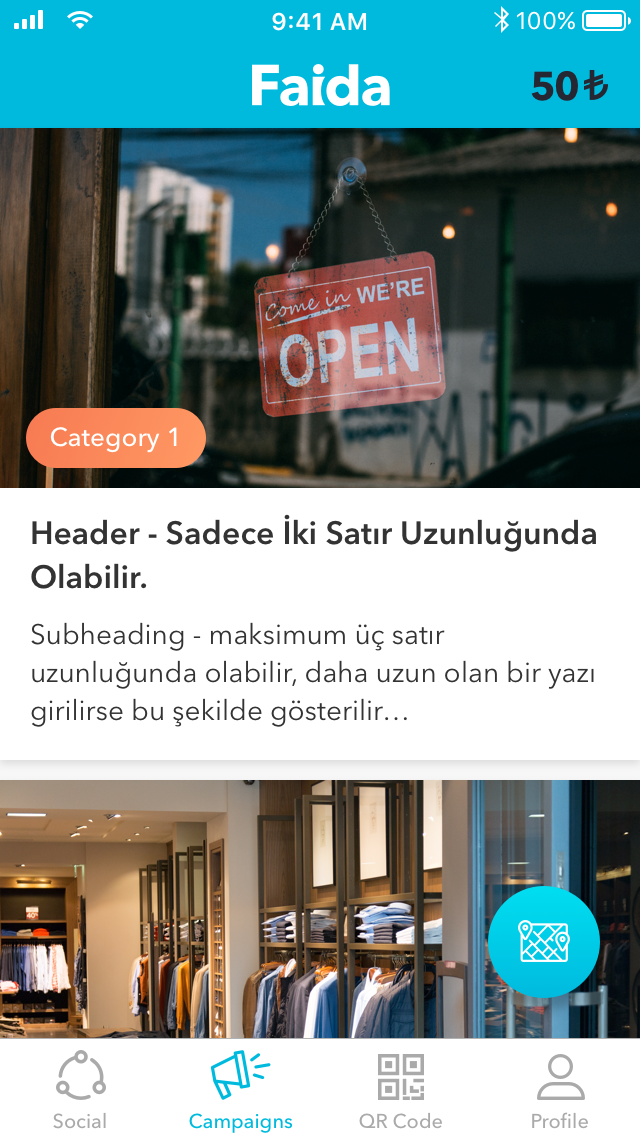The height and width of the screenshot is (1136, 640).
Task: Select the Campaigns tab
Action: click(240, 1090)
